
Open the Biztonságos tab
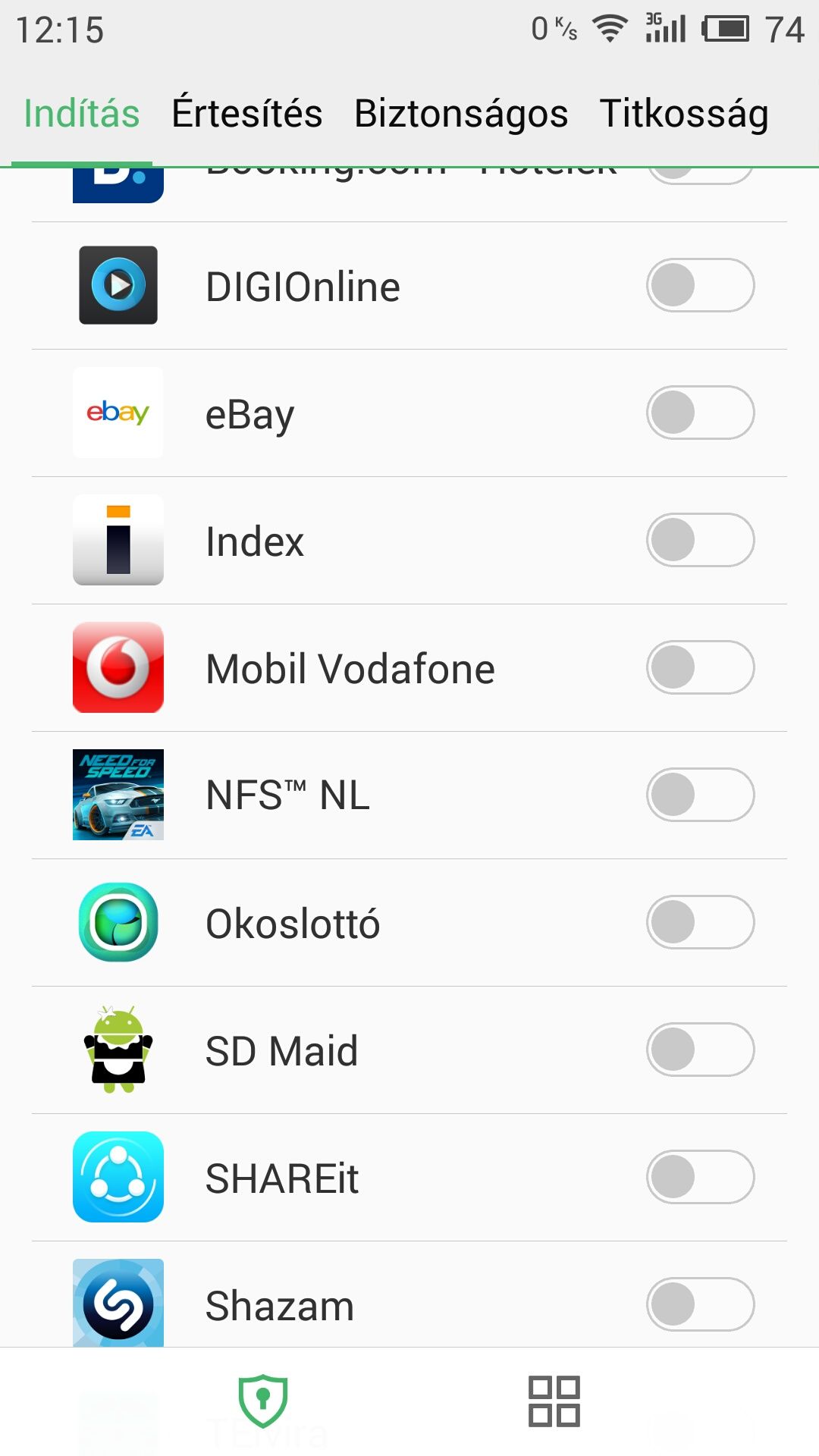(461, 114)
